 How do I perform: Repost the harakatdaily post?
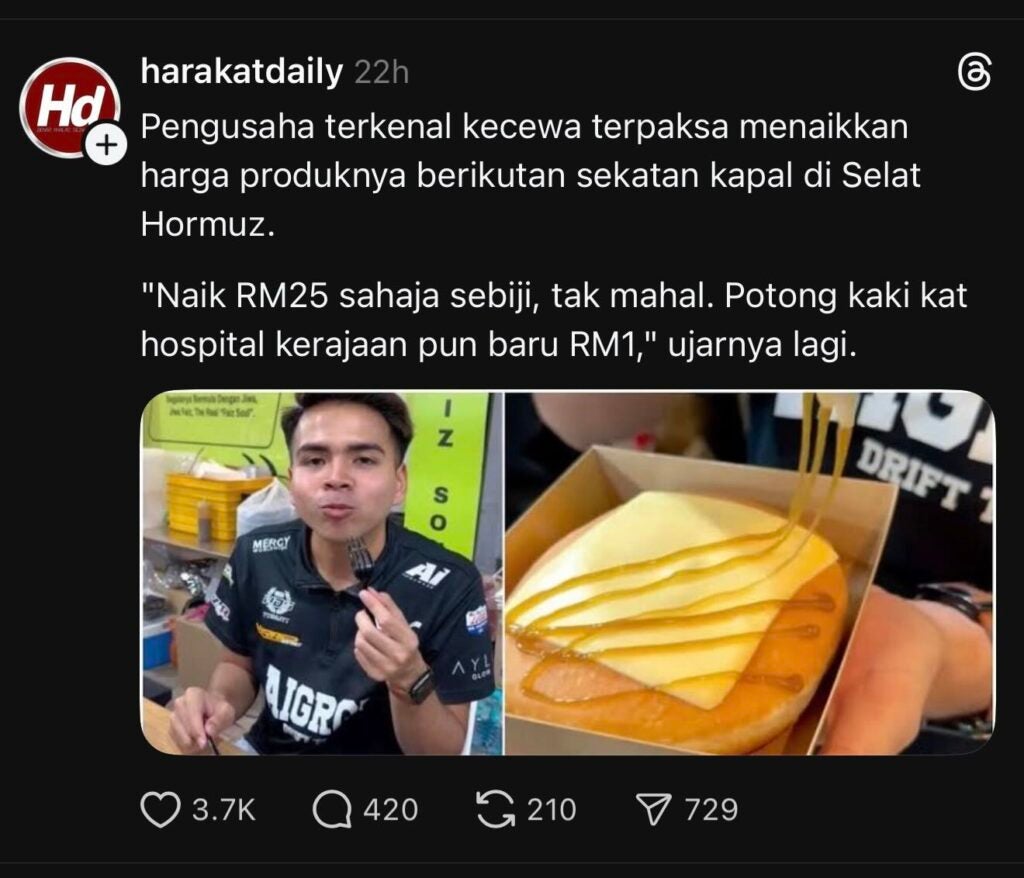pos(495,809)
